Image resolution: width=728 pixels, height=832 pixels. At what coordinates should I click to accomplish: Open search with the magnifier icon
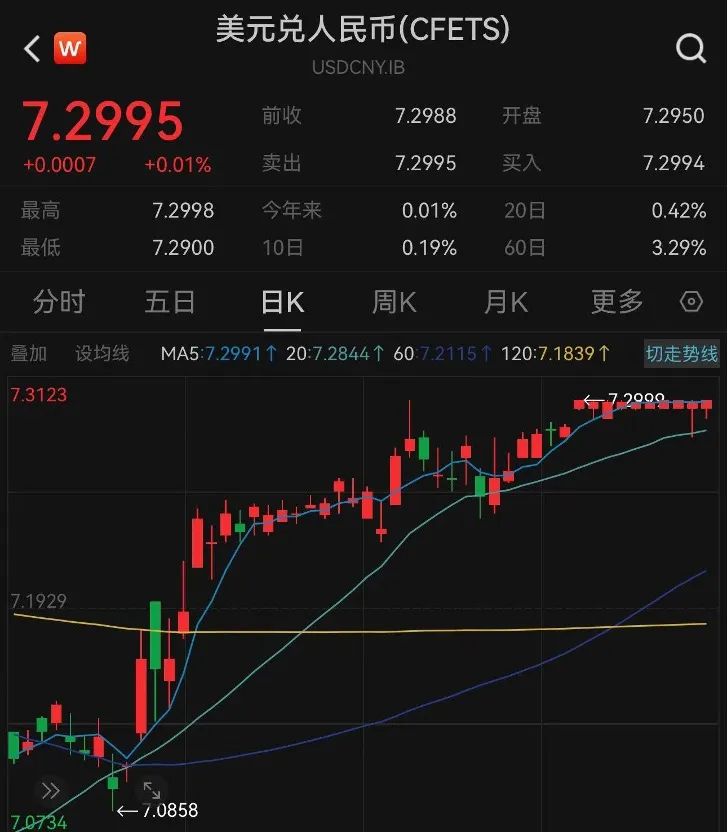[686, 46]
